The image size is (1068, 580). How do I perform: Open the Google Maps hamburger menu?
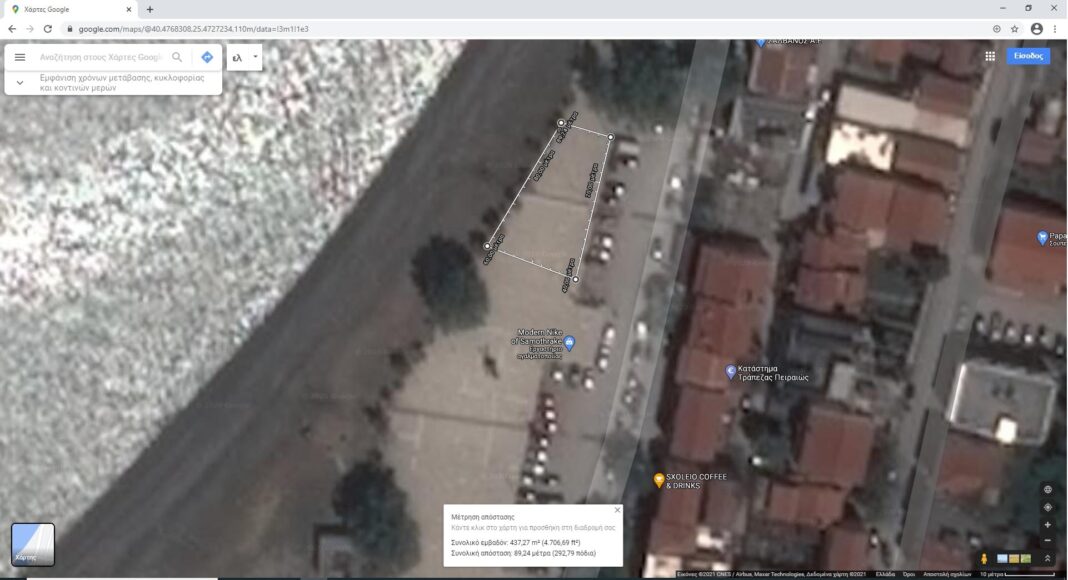tap(20, 58)
